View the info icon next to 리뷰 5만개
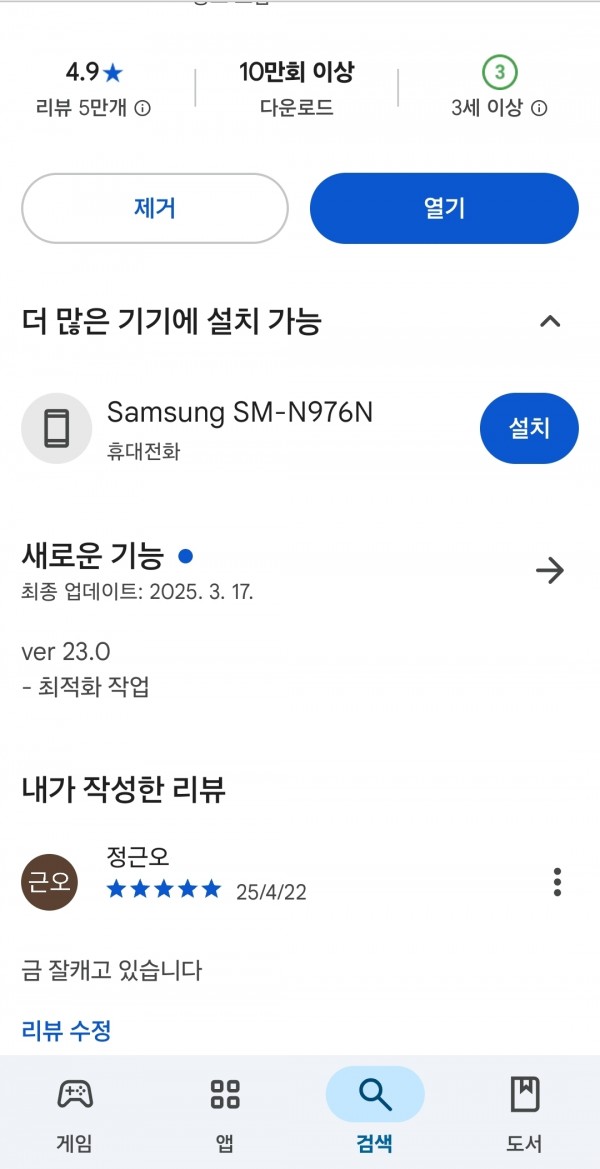This screenshot has width=600, height=1169. coord(142,109)
